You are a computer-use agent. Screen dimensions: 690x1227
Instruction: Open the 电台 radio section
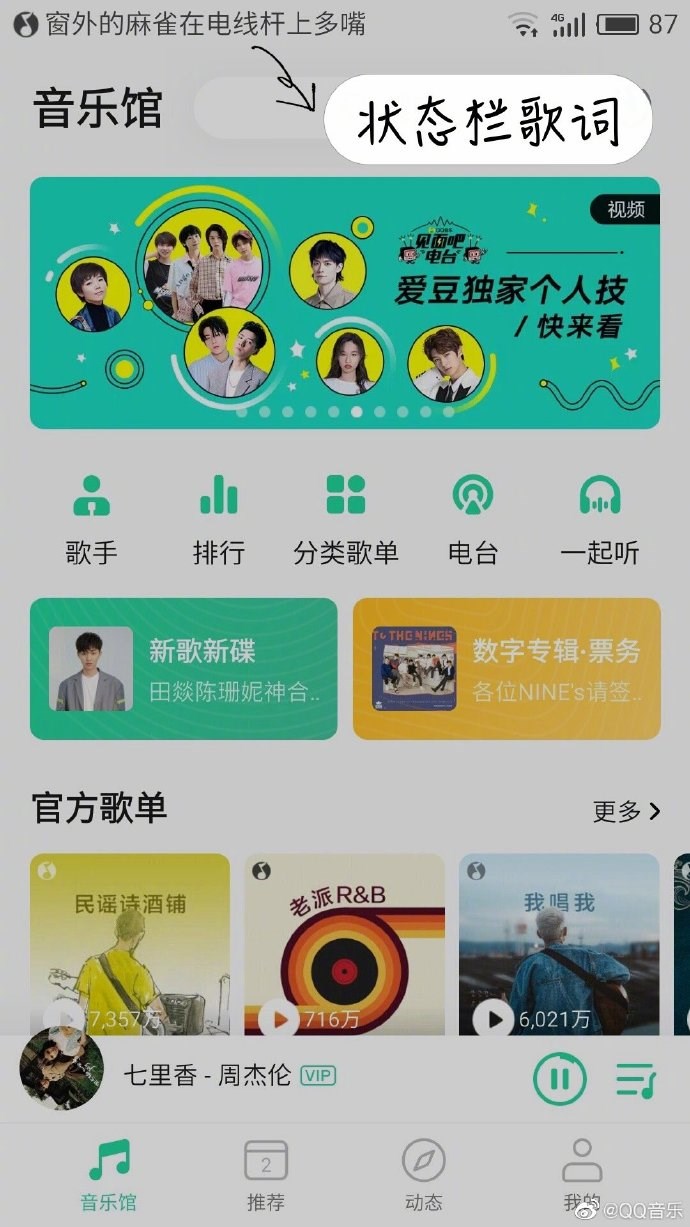tap(472, 518)
